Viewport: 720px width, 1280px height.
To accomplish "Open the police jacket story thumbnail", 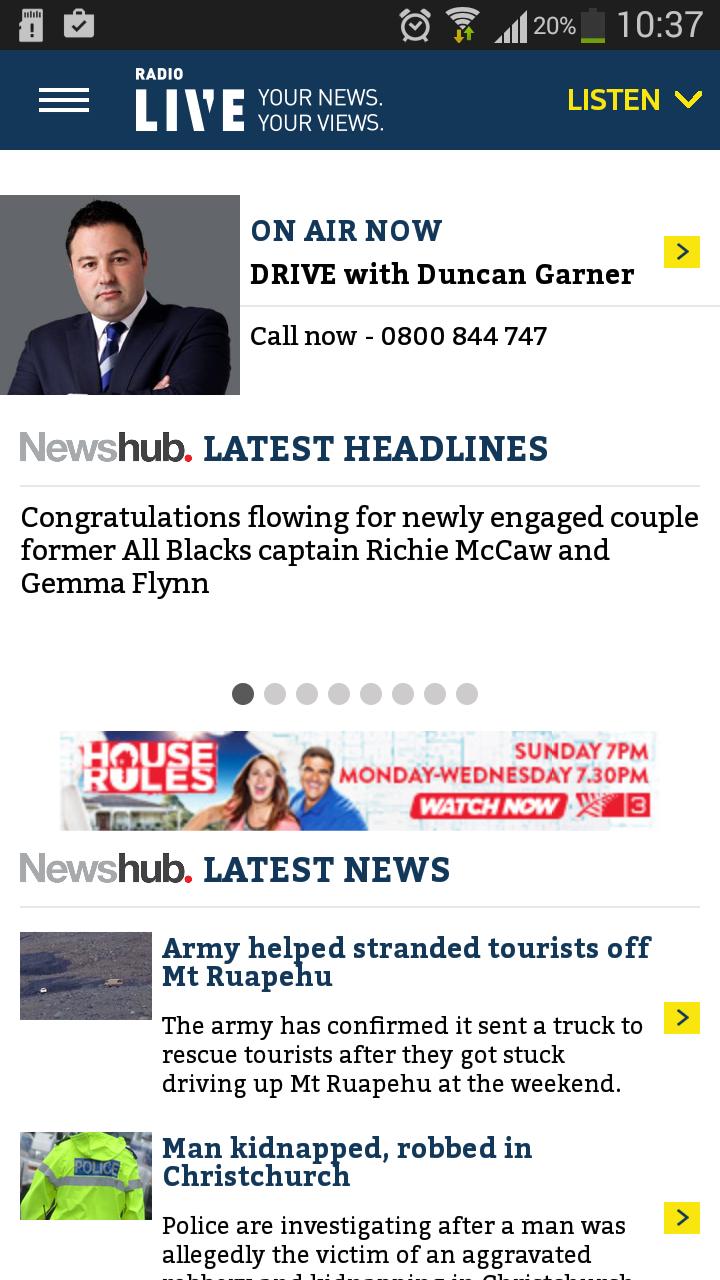I will (x=86, y=1176).
